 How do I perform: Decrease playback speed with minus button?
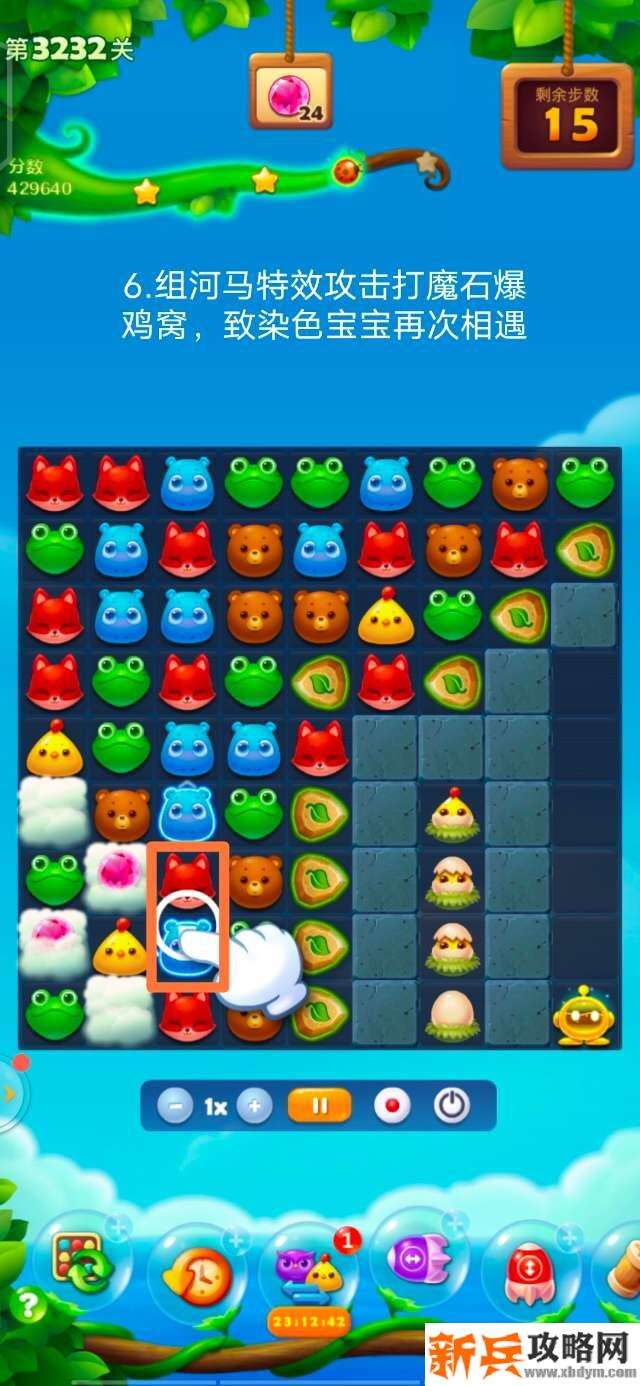pyautogui.click(x=176, y=1106)
